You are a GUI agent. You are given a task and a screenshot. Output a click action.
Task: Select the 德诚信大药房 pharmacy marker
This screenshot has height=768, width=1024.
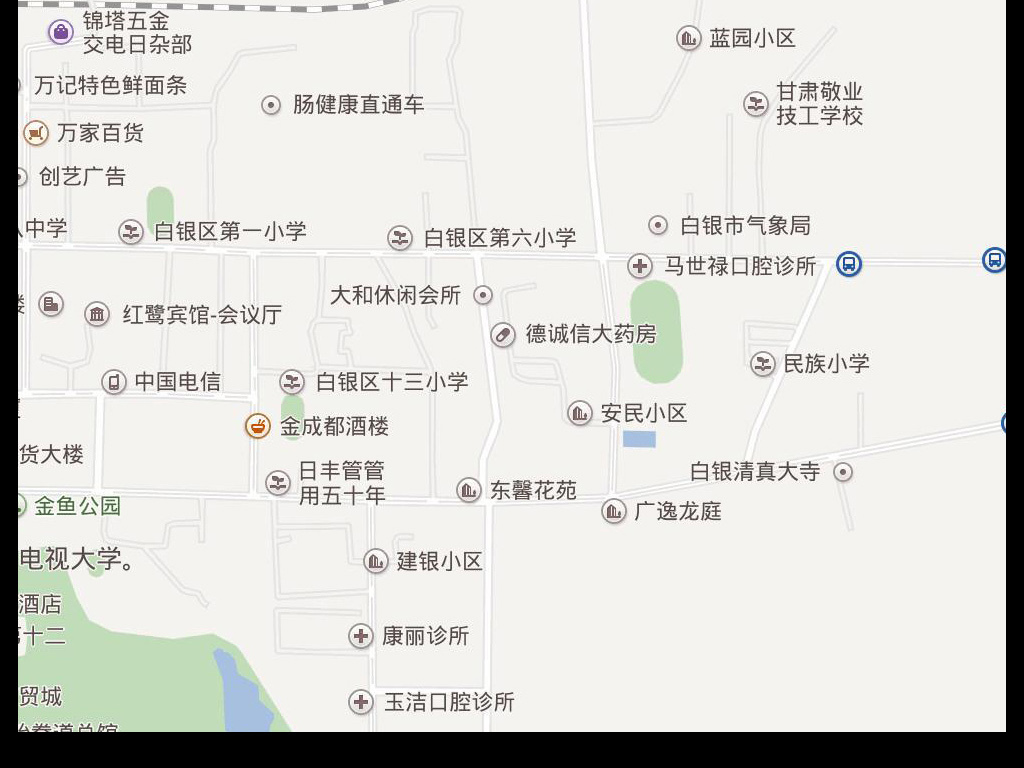503,335
